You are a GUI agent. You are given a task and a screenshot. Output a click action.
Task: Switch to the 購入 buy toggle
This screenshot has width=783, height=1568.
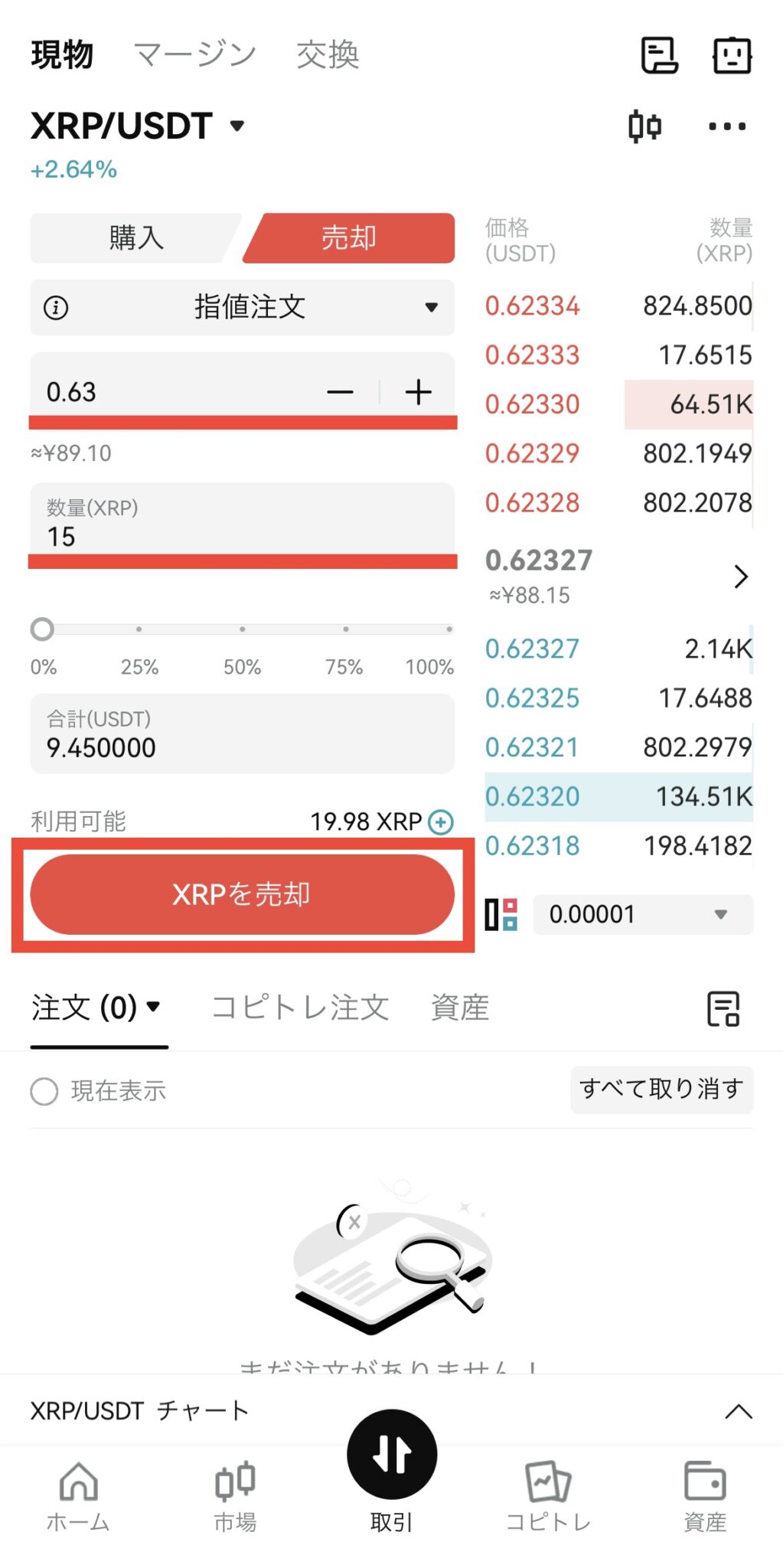point(135,237)
